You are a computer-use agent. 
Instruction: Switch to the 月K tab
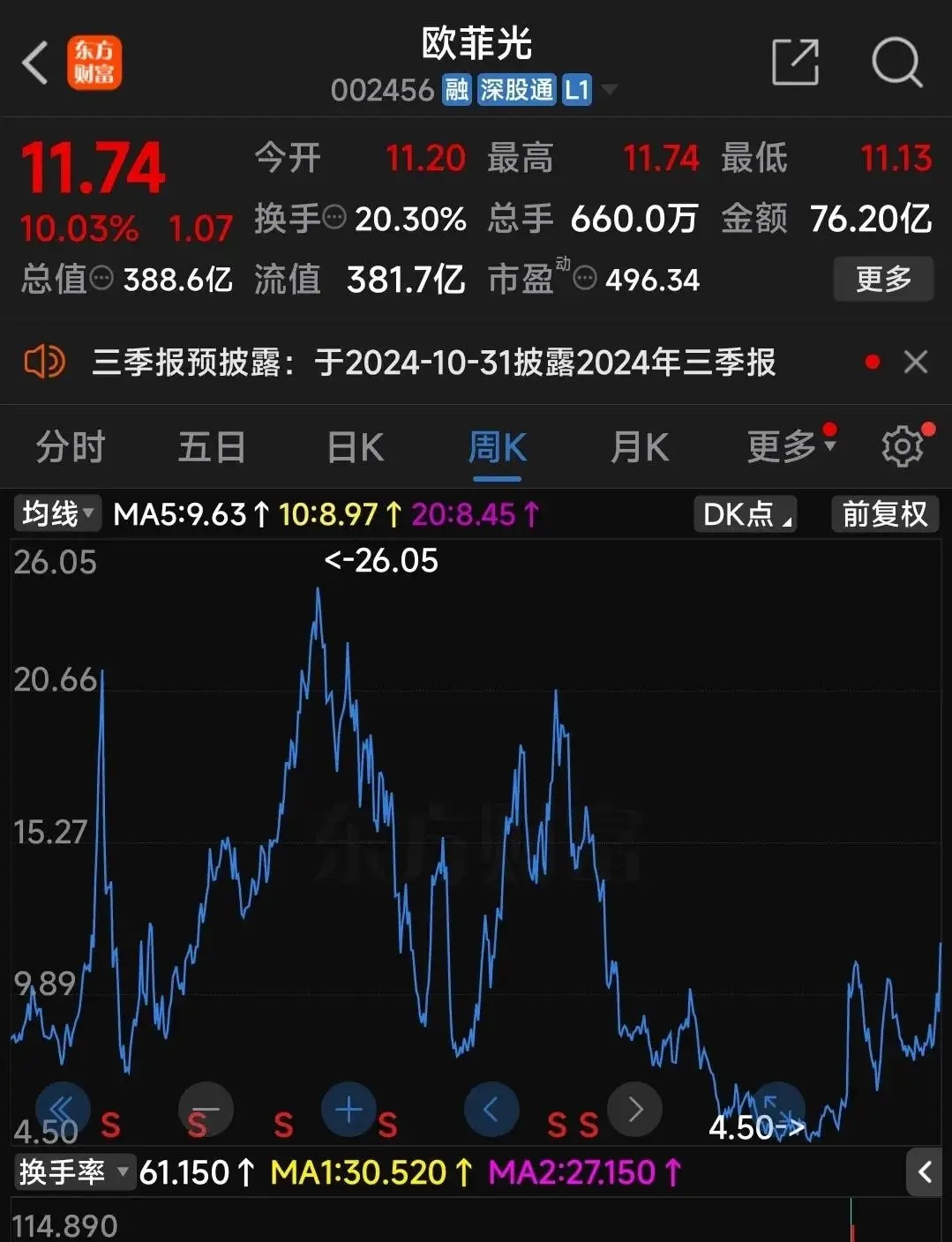coord(639,446)
